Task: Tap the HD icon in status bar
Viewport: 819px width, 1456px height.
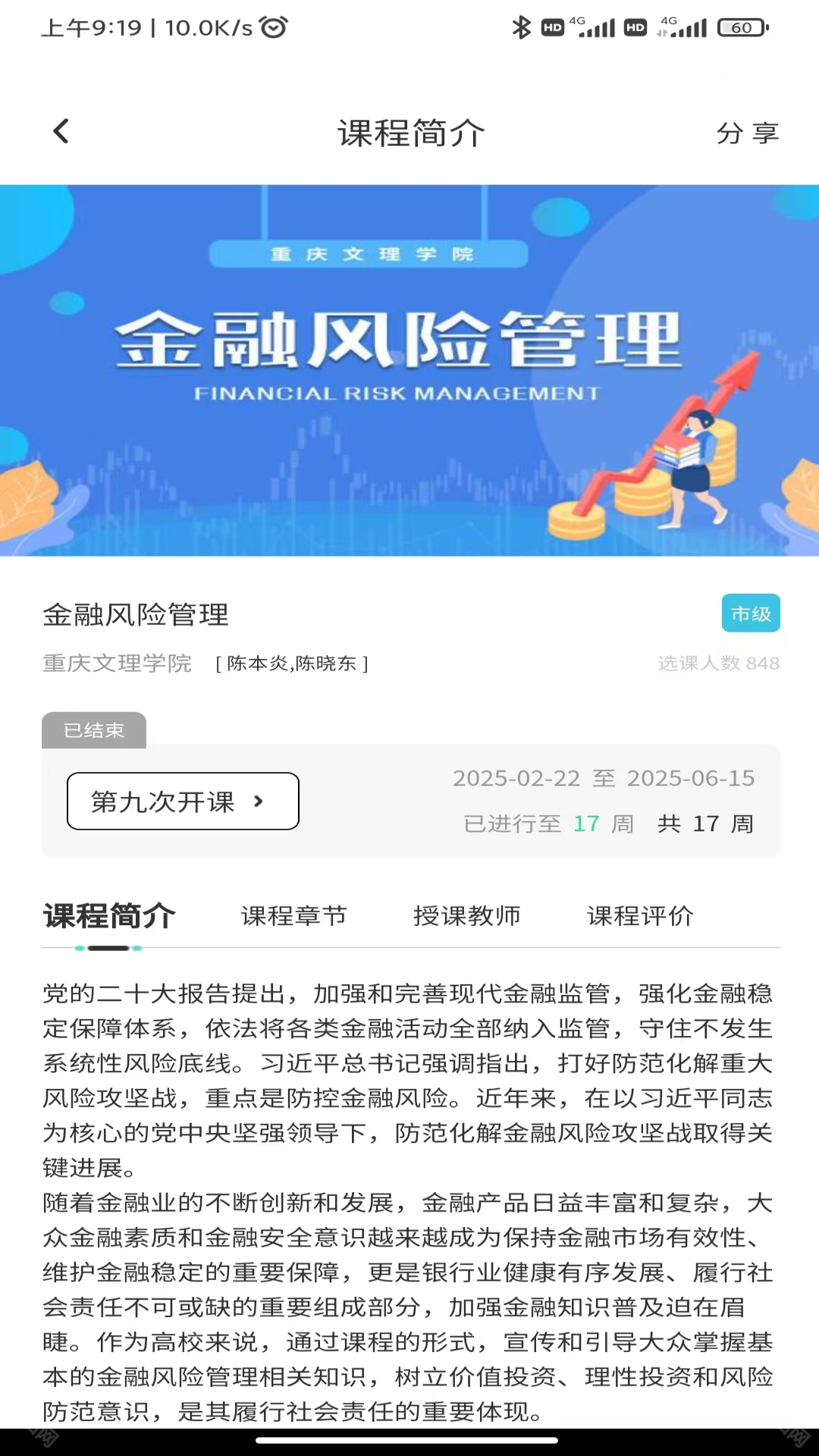Action: point(551,27)
